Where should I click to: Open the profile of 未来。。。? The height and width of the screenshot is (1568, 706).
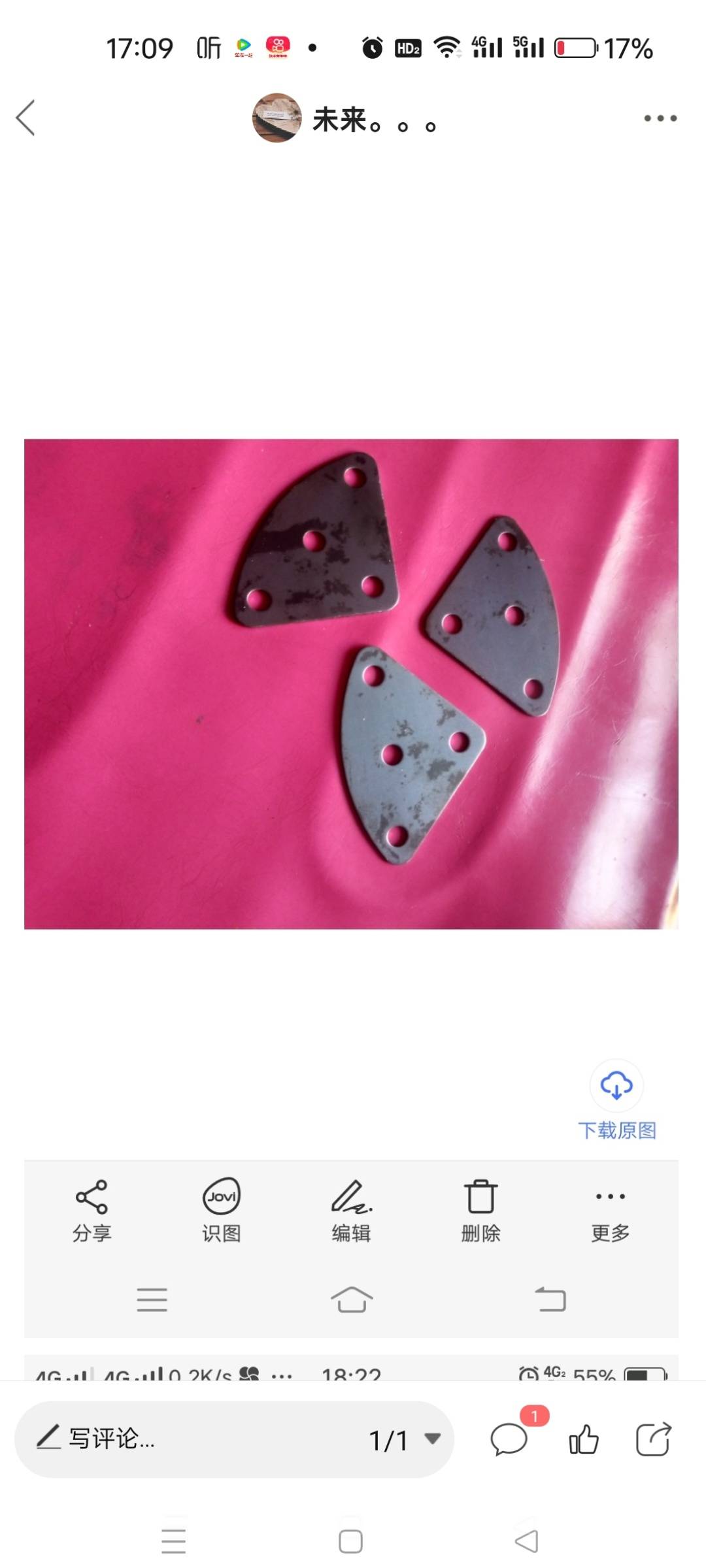(277, 118)
